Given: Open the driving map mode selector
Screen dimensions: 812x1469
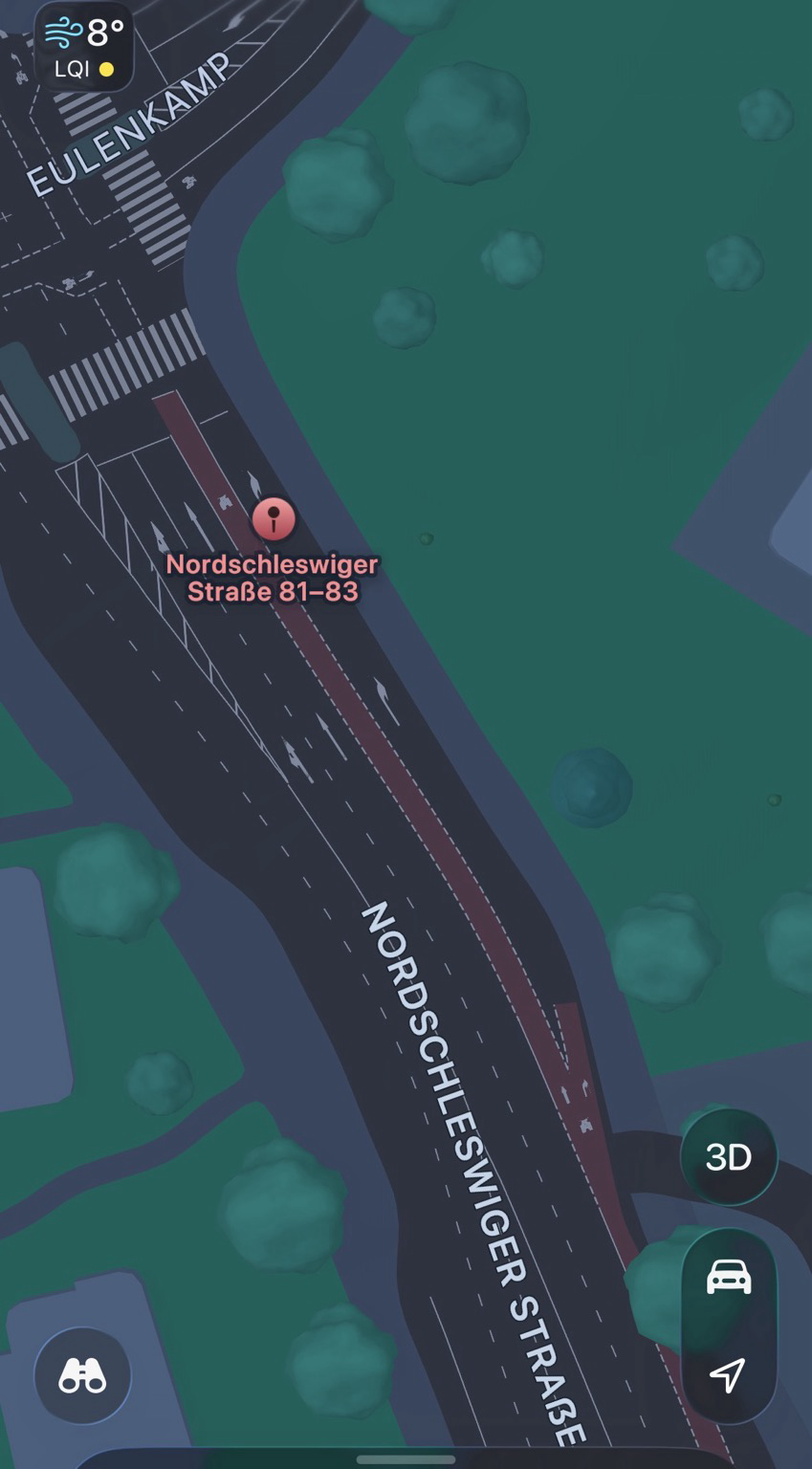Looking at the screenshot, I should tap(728, 1278).
